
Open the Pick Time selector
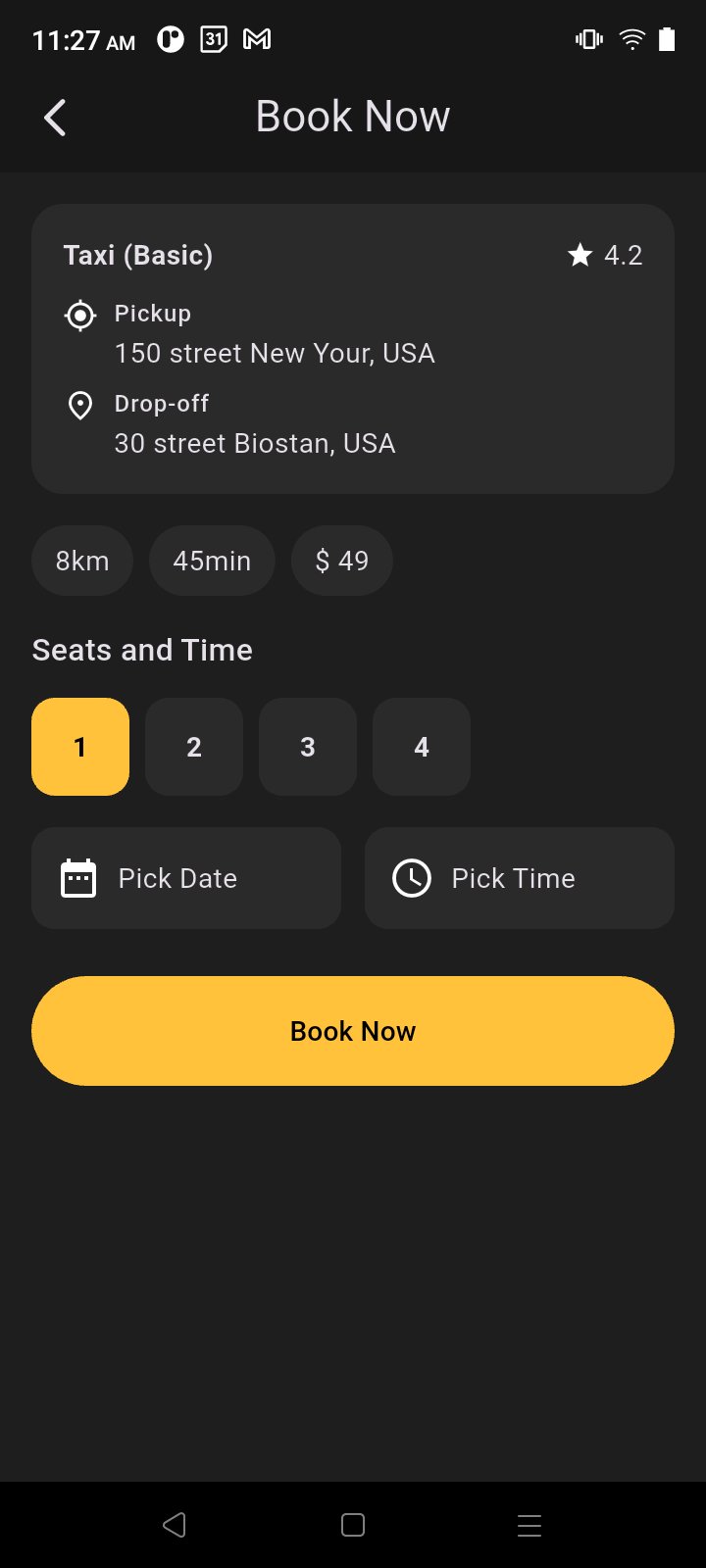tap(520, 878)
